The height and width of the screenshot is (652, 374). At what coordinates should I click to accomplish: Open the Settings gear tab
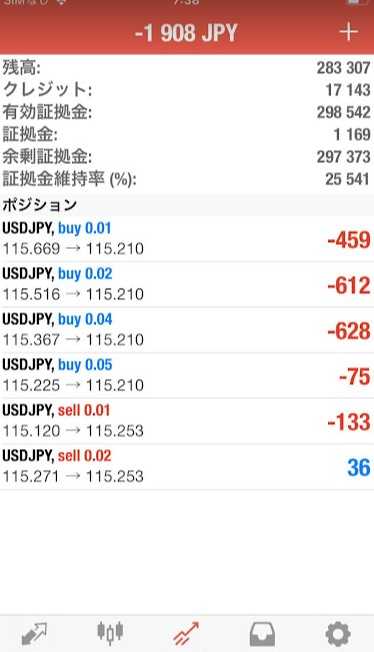pos(338,634)
